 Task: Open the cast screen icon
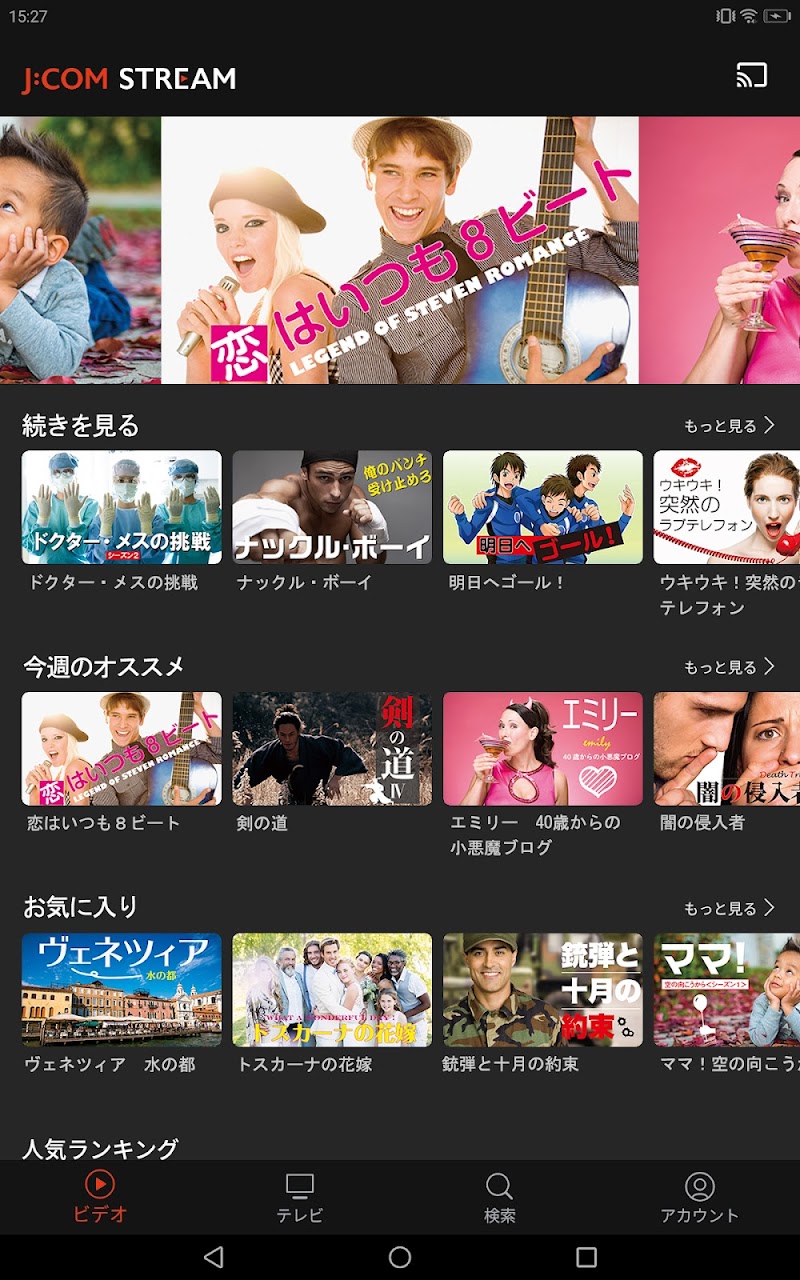(751, 76)
